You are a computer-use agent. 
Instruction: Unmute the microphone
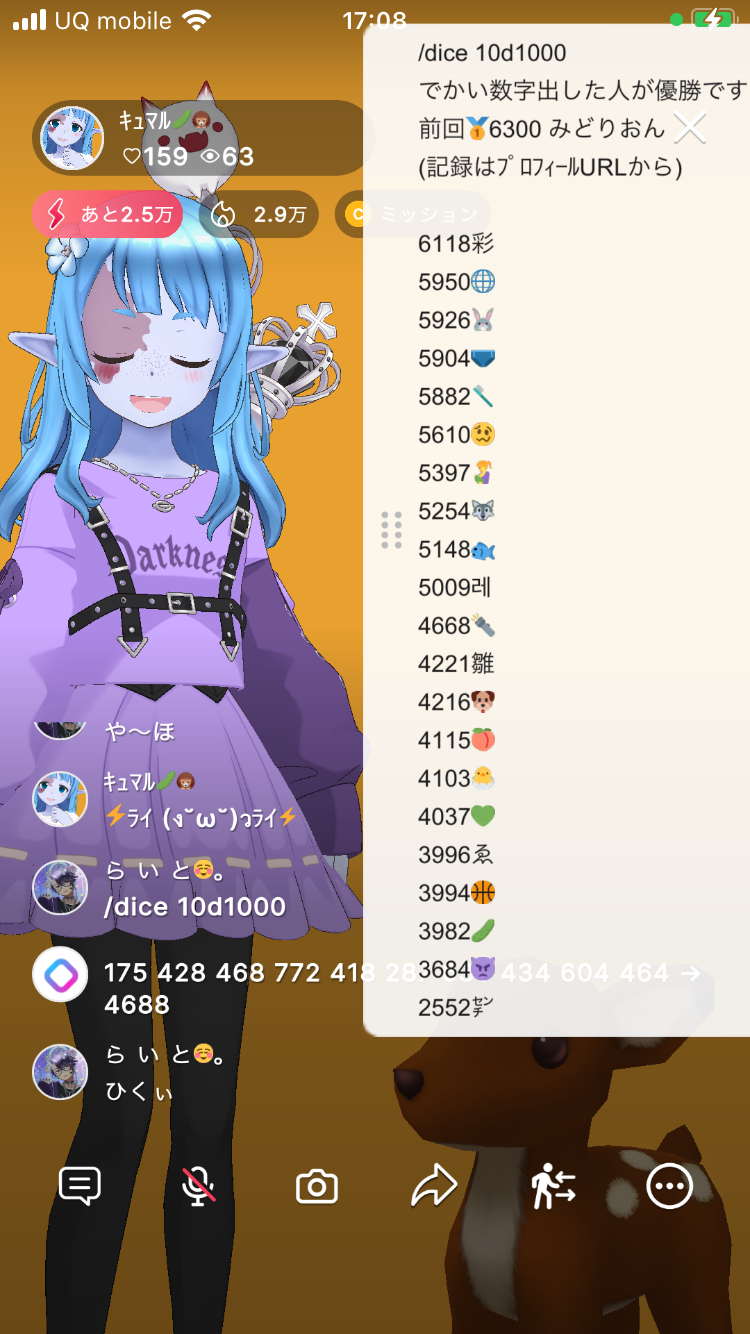pos(199,1187)
